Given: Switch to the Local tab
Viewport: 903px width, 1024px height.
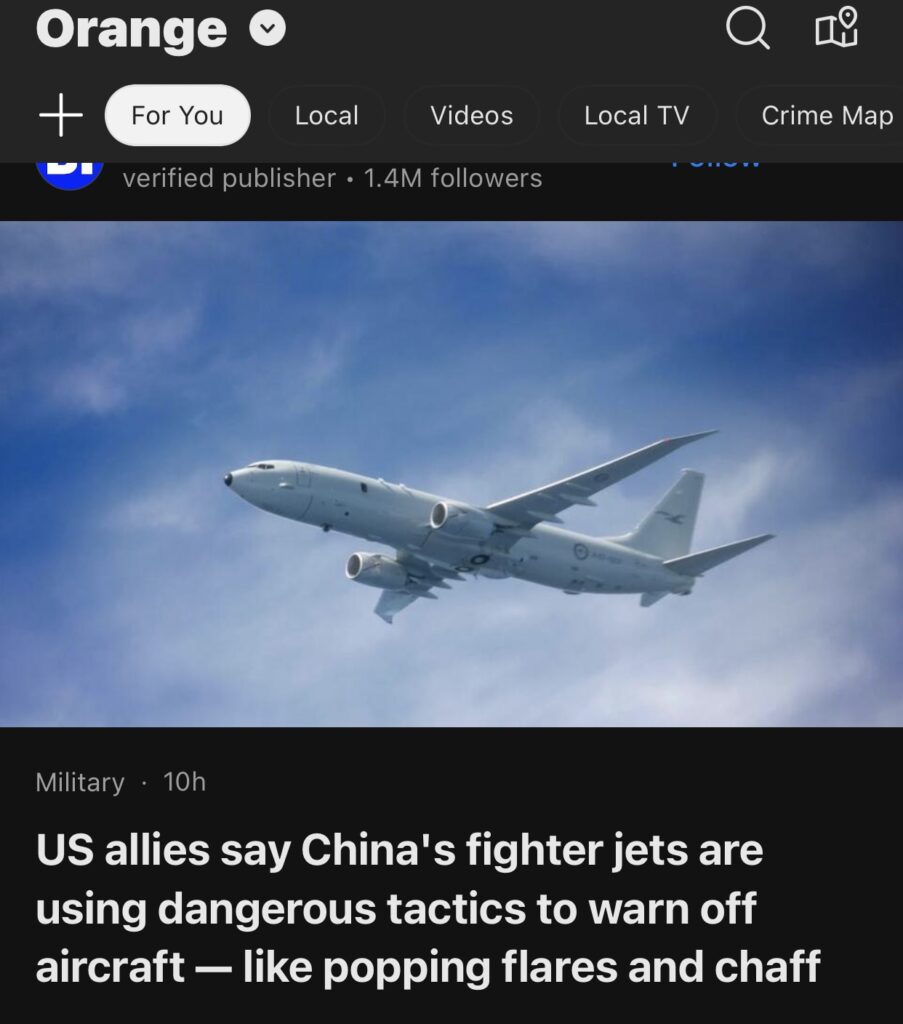Looking at the screenshot, I should coord(326,116).
